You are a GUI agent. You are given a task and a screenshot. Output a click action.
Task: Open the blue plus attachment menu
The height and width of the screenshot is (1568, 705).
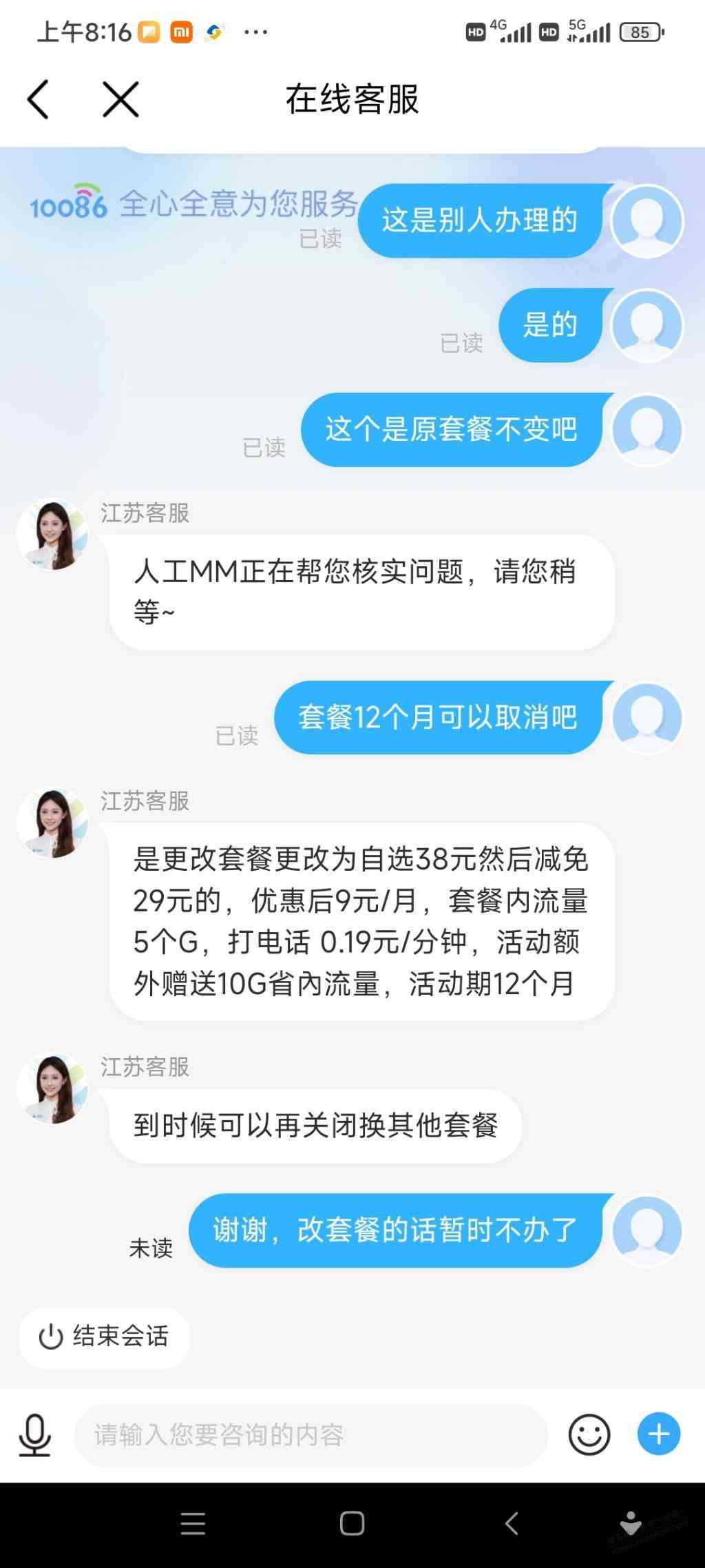[x=658, y=1434]
